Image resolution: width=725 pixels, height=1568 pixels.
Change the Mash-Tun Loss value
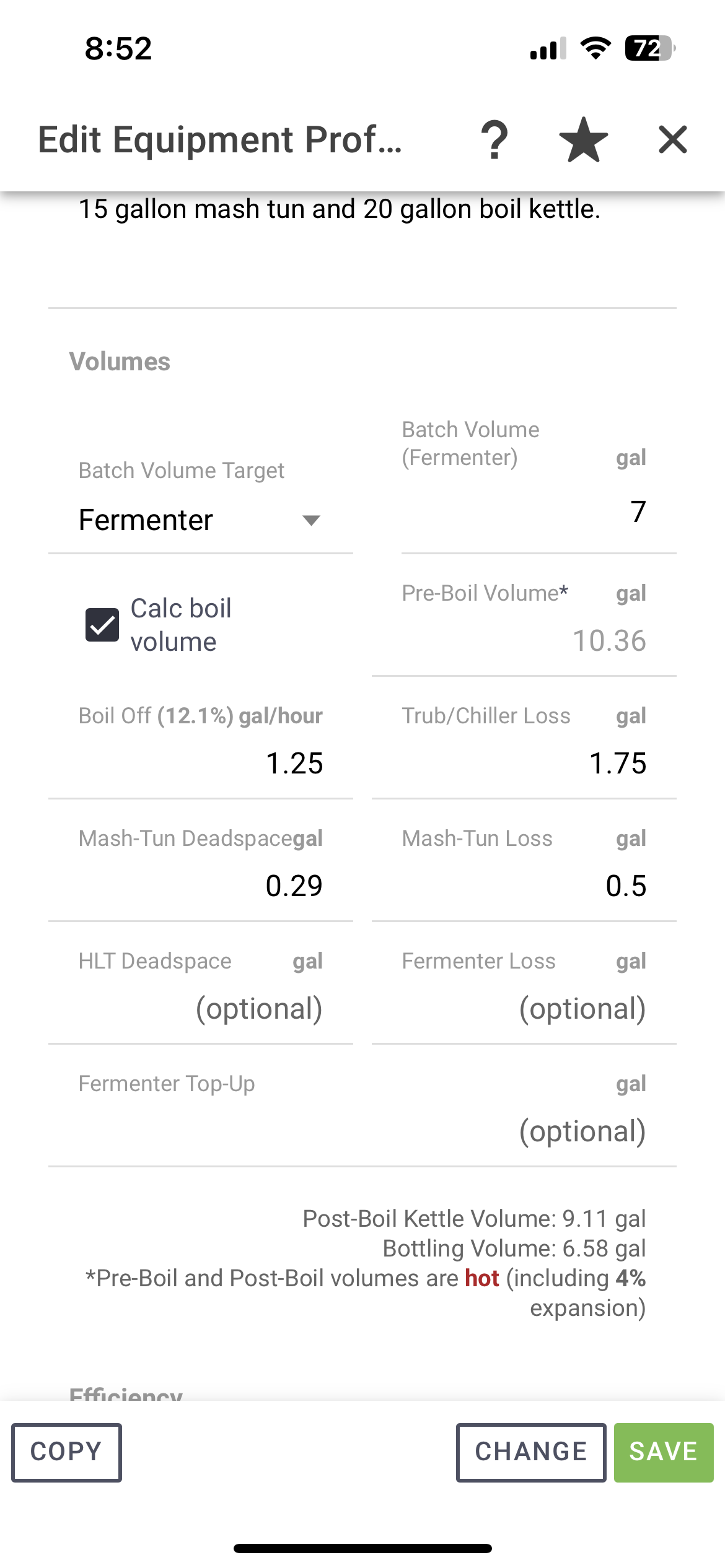524,886
